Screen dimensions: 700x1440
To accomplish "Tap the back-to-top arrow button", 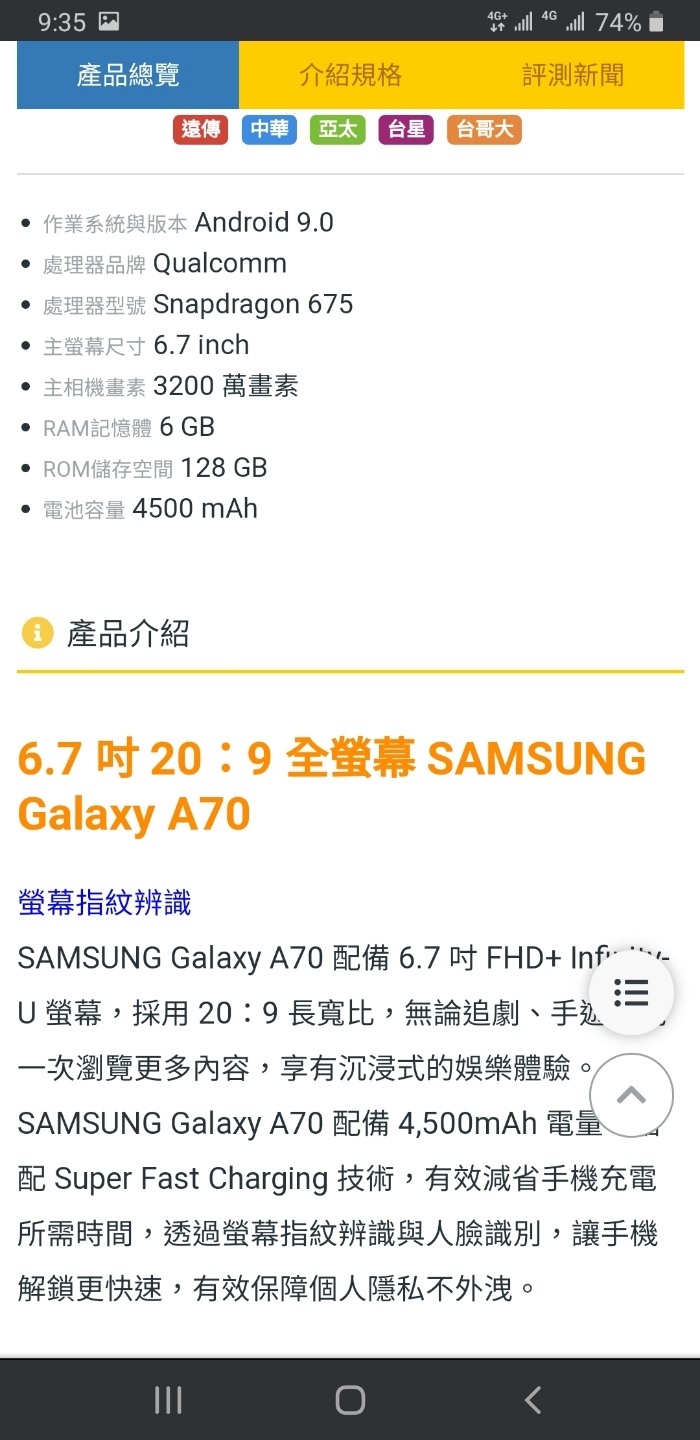I will pyautogui.click(x=631, y=1095).
